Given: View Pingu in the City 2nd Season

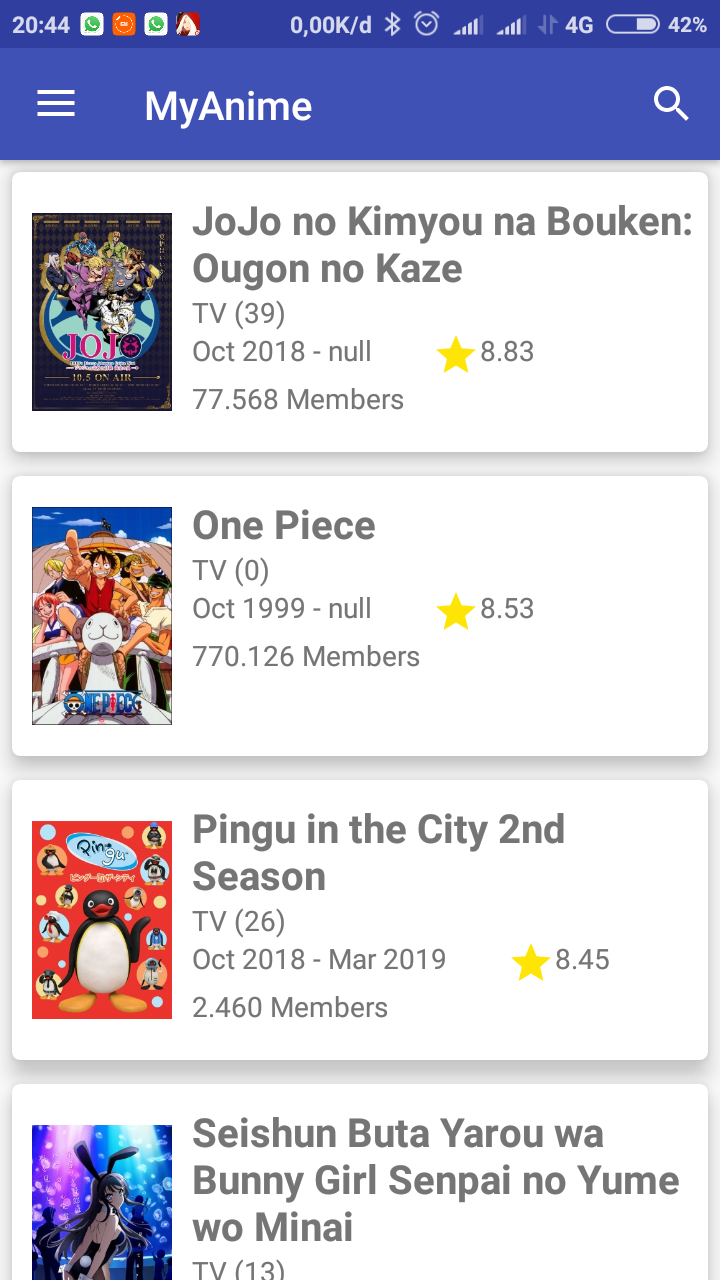Looking at the screenshot, I should 360,920.
